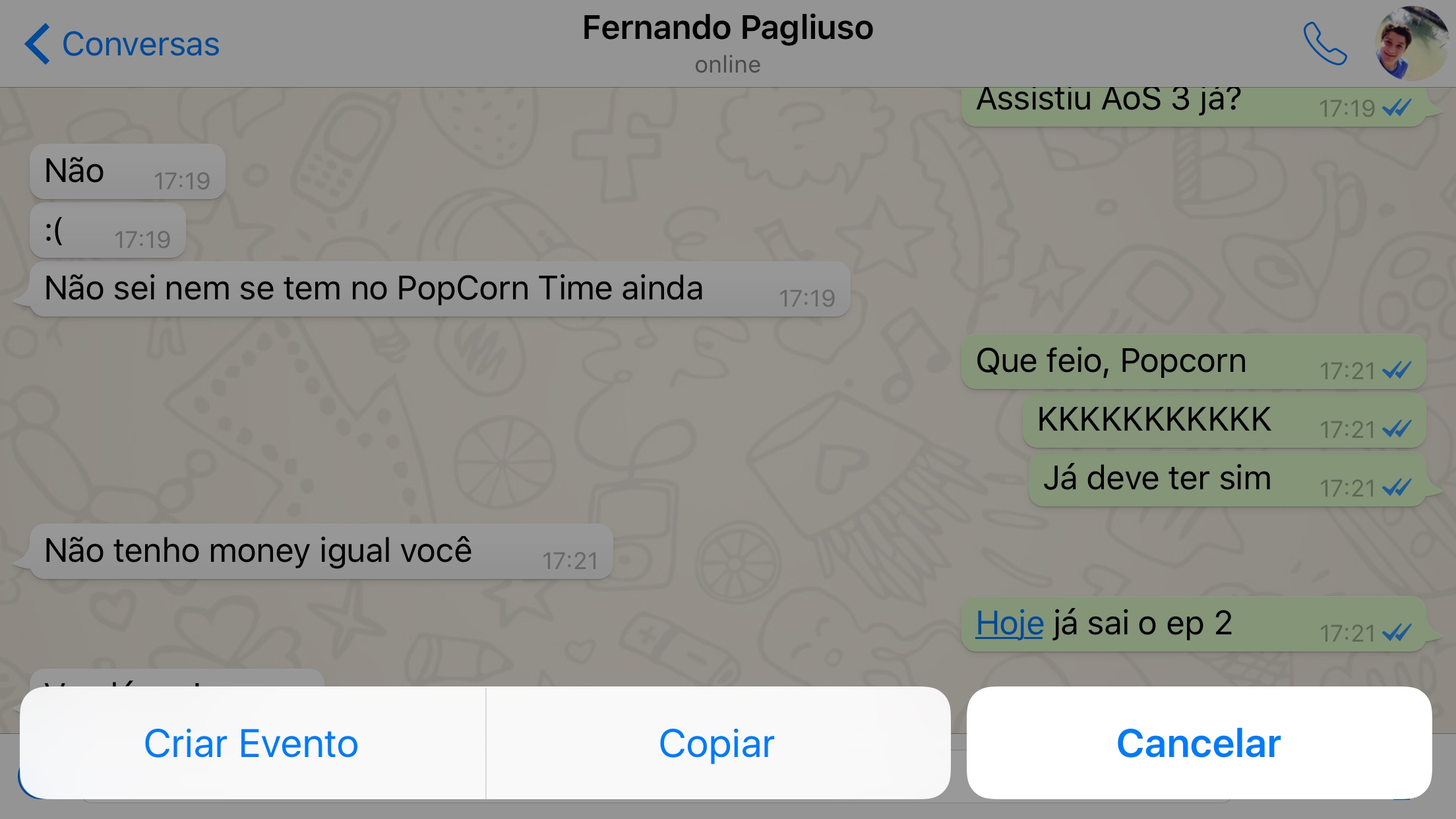Dismiss the sheet with Cancelar
The height and width of the screenshot is (819, 1456).
[x=1199, y=743]
